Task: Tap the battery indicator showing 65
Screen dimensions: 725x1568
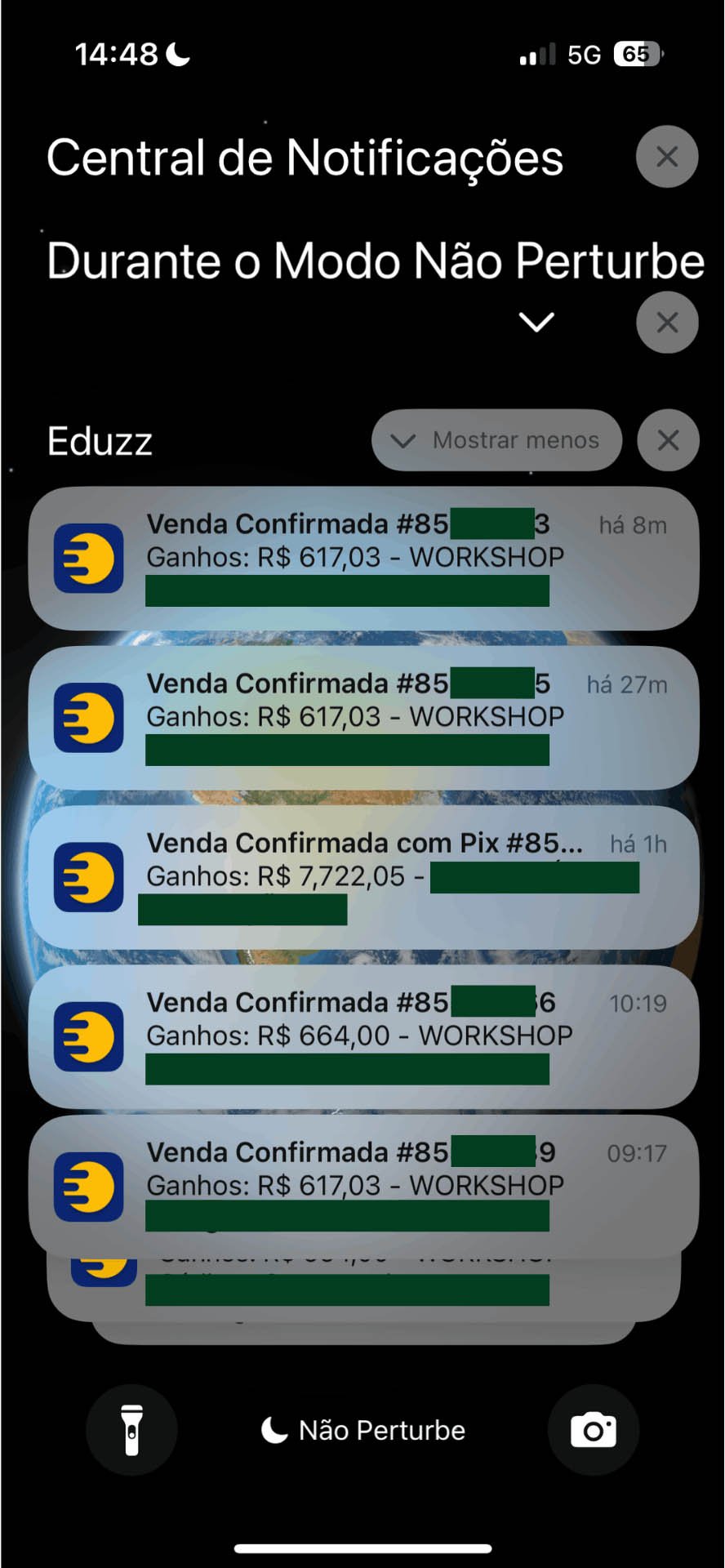Action: pos(636,54)
